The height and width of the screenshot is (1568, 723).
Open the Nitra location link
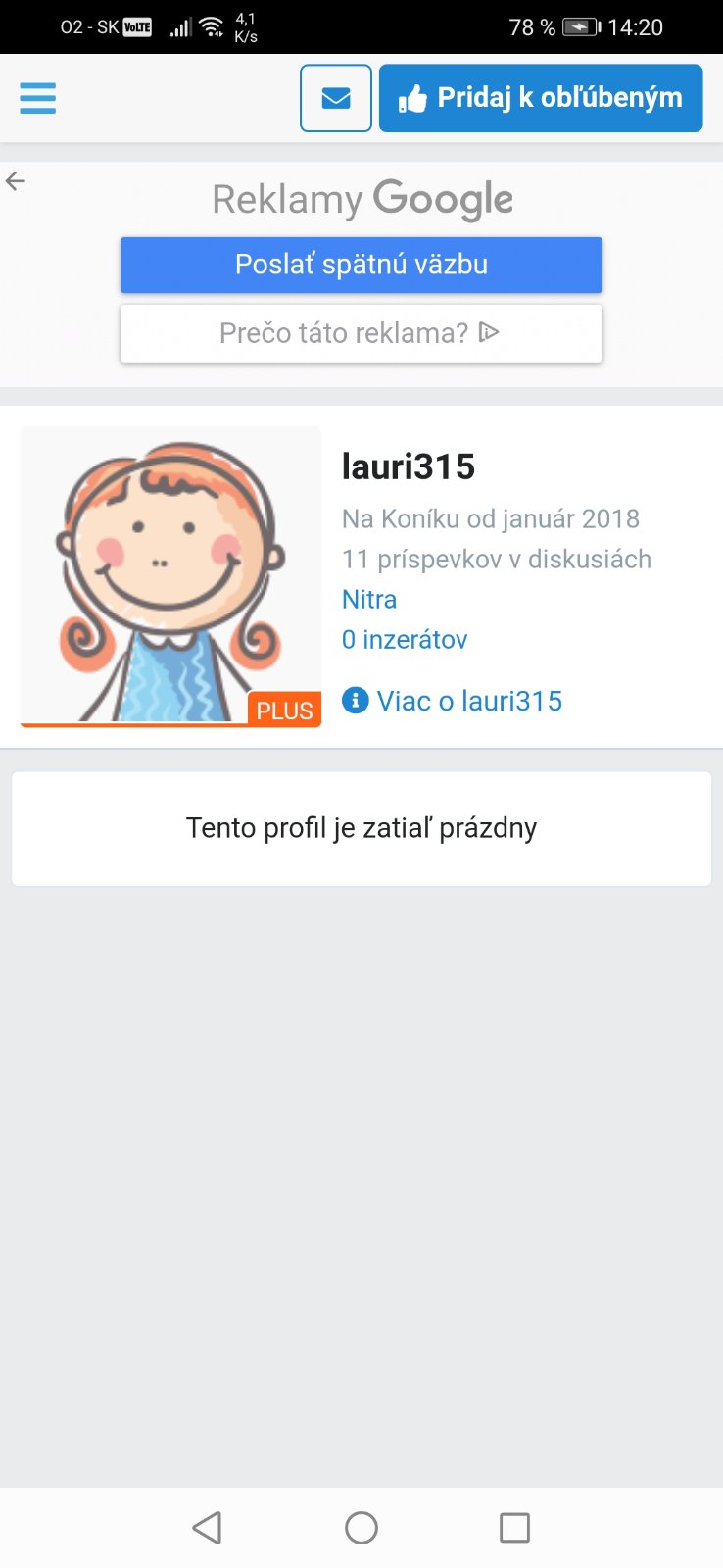click(x=369, y=599)
